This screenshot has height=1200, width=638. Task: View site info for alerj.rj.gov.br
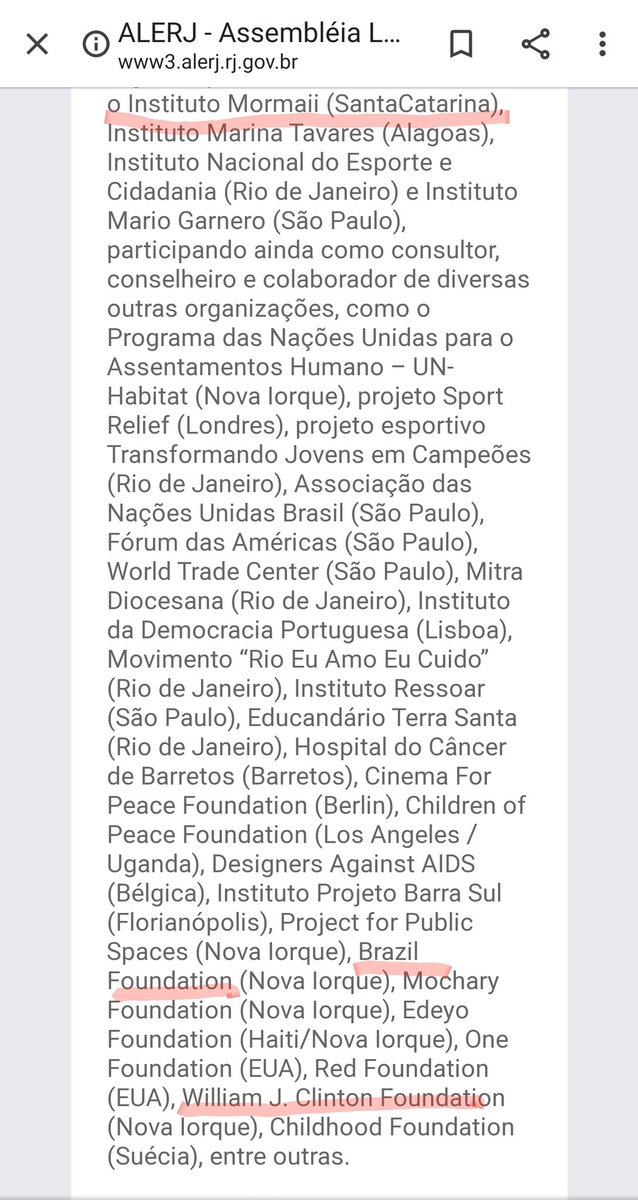point(97,44)
